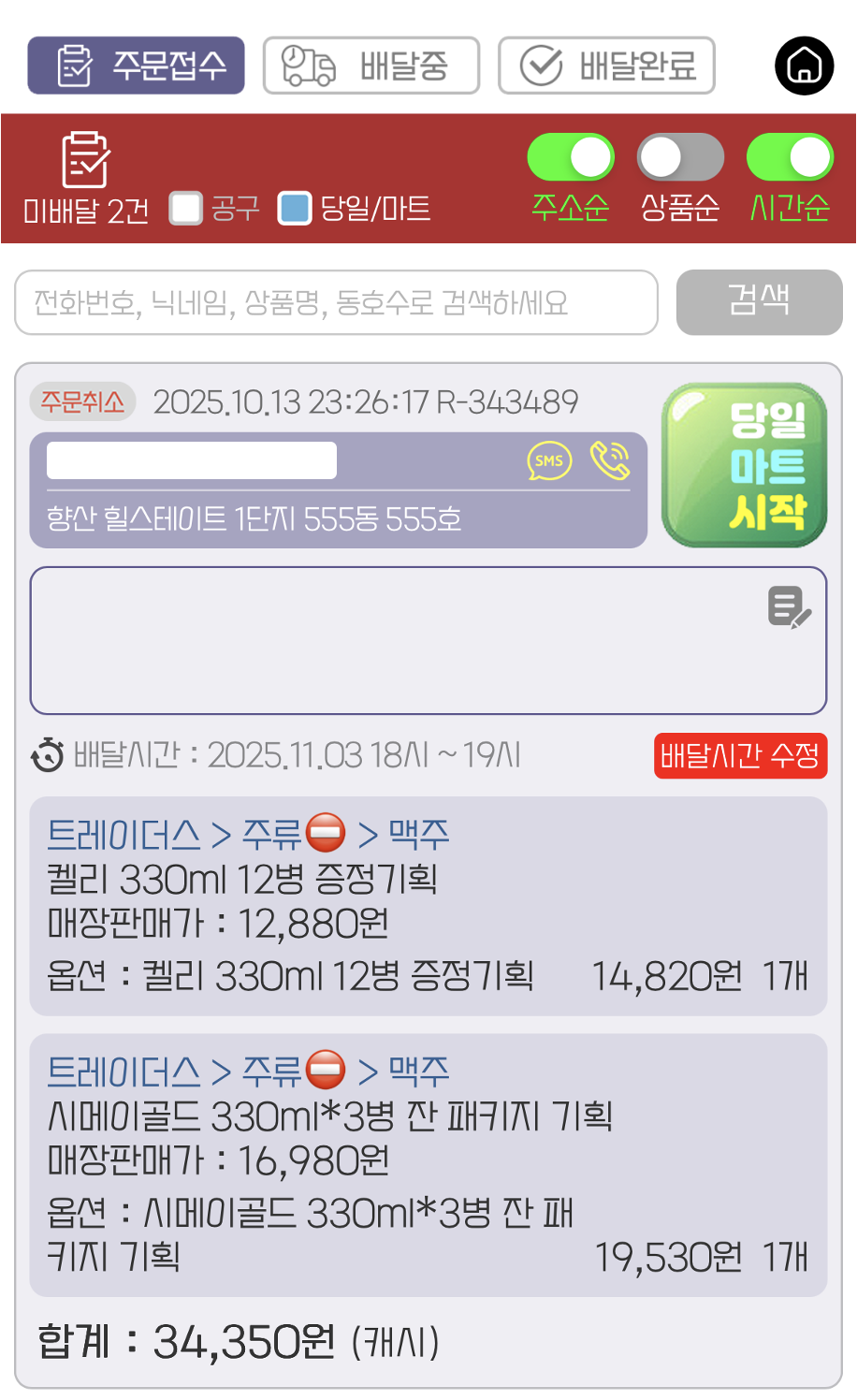Open the 배달완료 tab
Screen dimensions: 857x1400
pyautogui.click(x=606, y=66)
